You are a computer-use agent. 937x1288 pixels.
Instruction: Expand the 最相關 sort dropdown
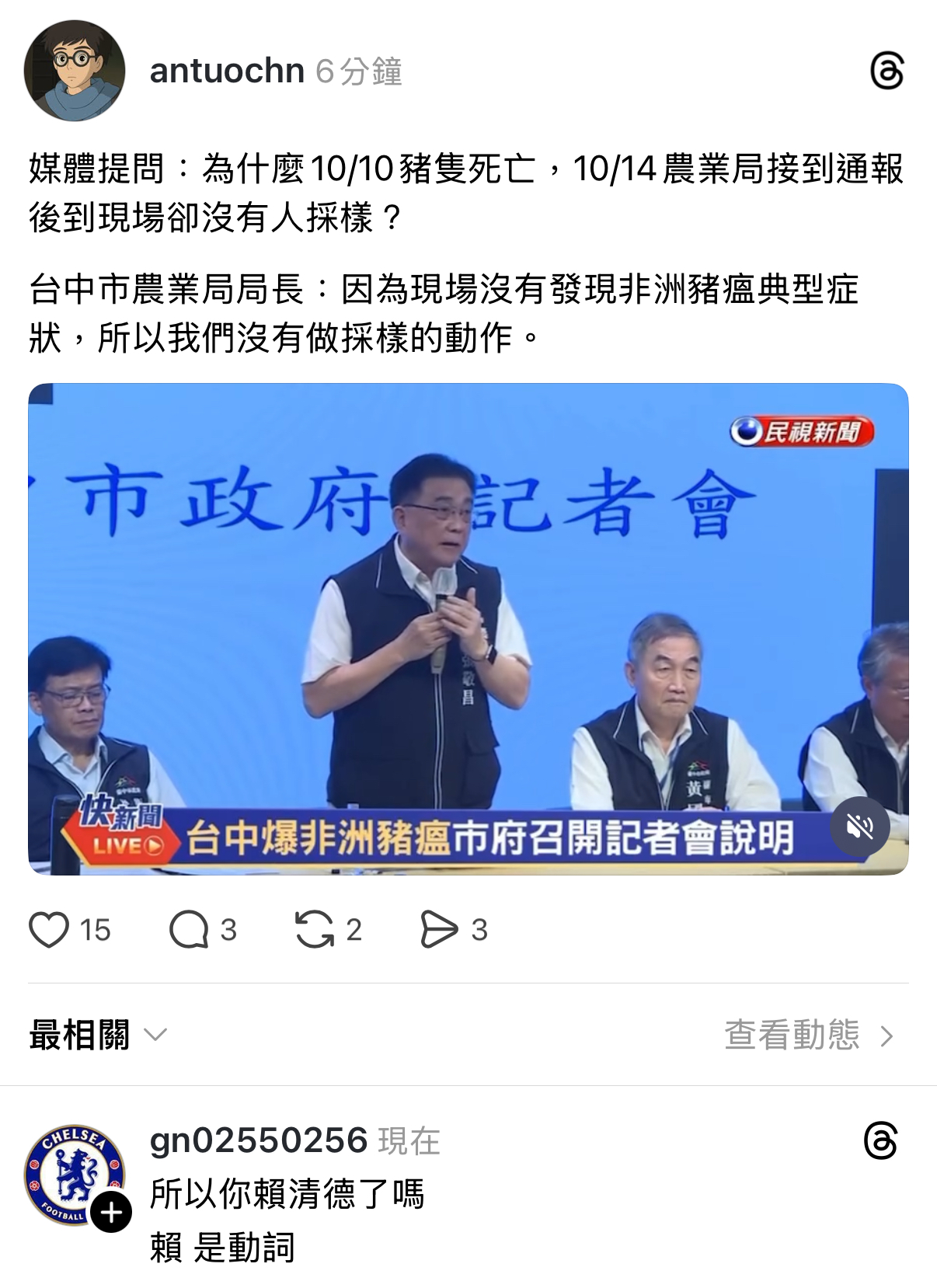pos(98,1035)
